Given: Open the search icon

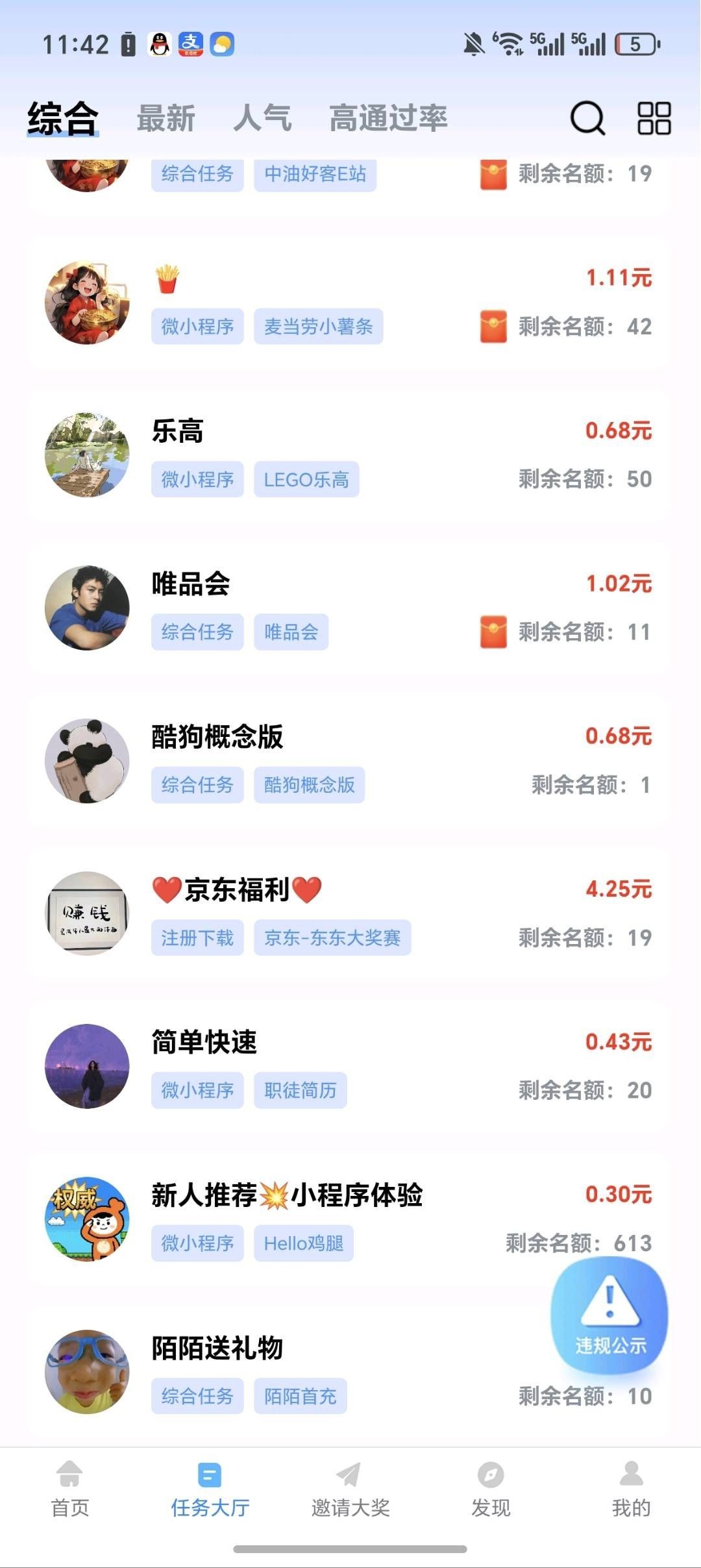Looking at the screenshot, I should pos(587,119).
